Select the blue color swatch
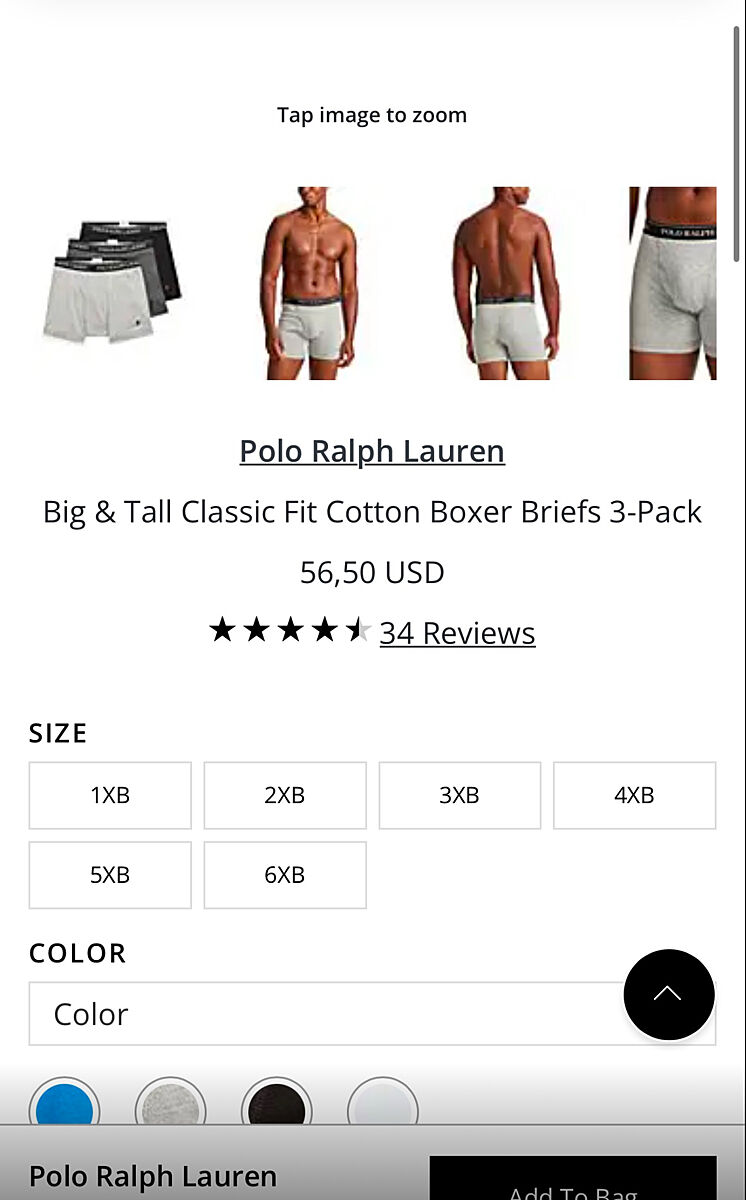 coord(65,1108)
